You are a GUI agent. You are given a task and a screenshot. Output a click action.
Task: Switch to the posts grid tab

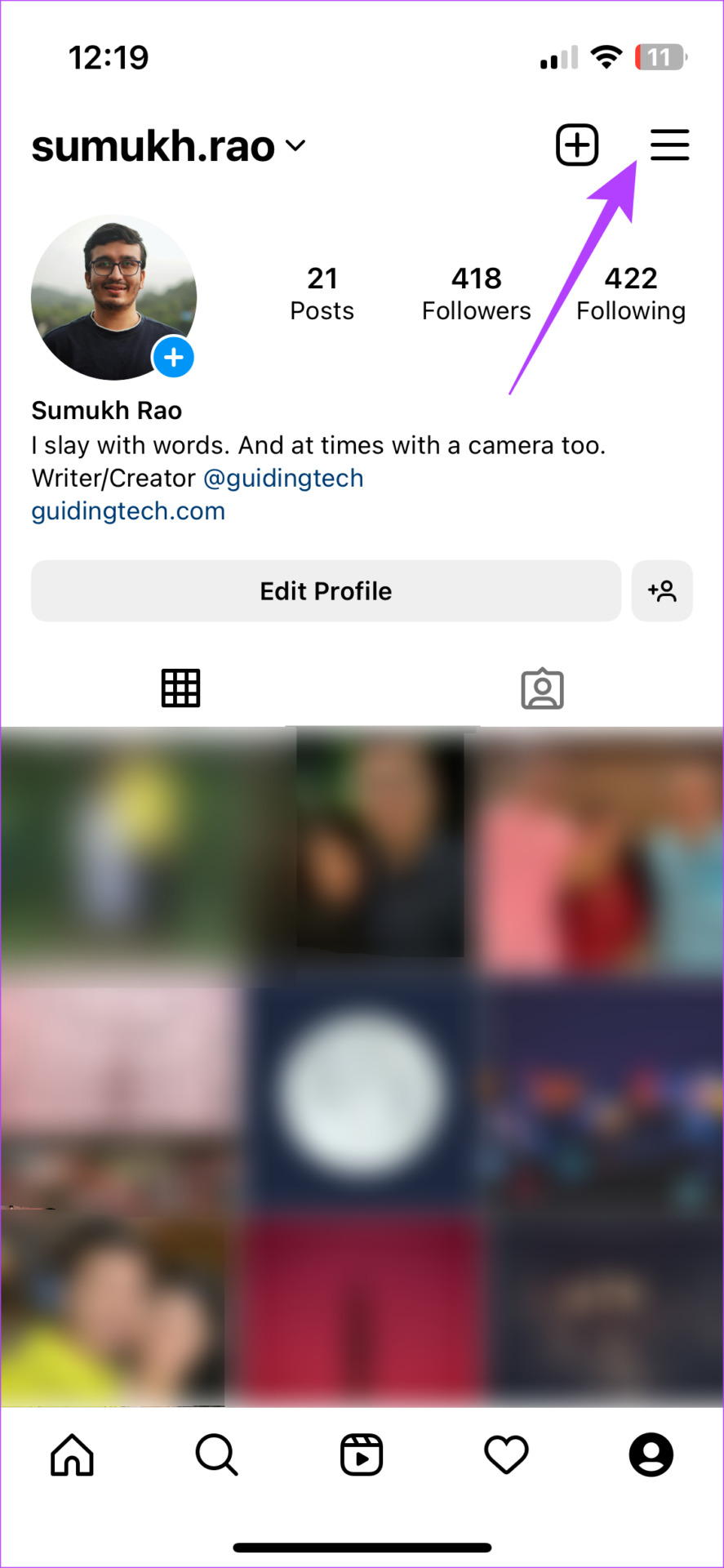[x=180, y=688]
